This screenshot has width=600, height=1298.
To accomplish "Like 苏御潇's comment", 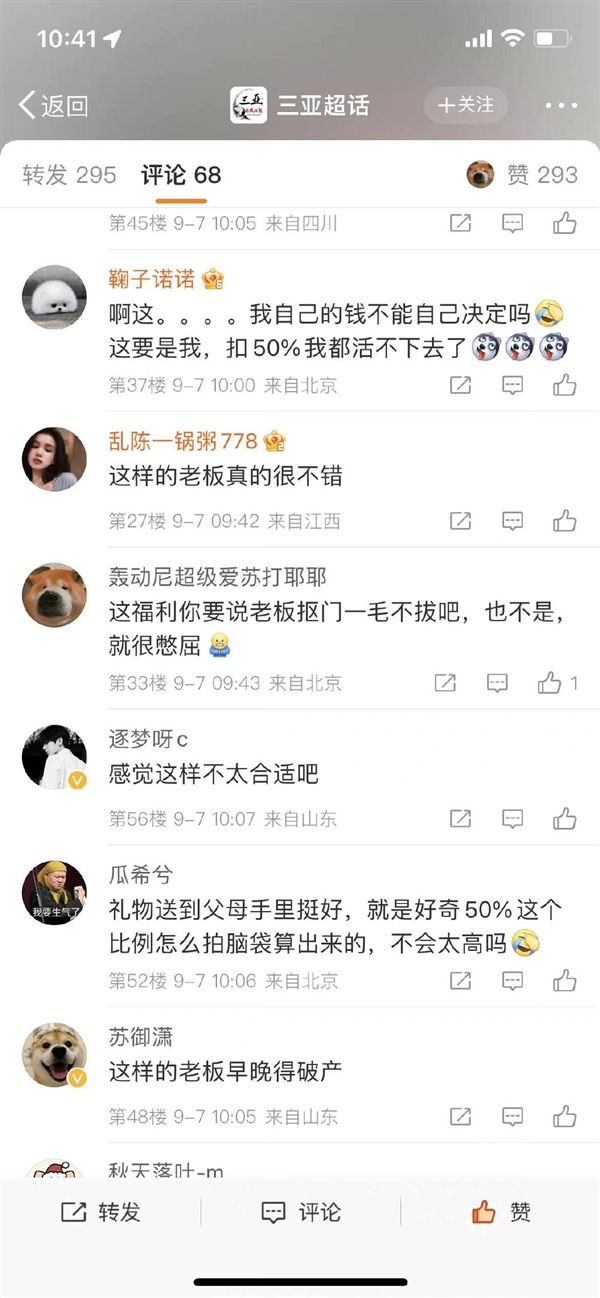I will click(x=564, y=1116).
